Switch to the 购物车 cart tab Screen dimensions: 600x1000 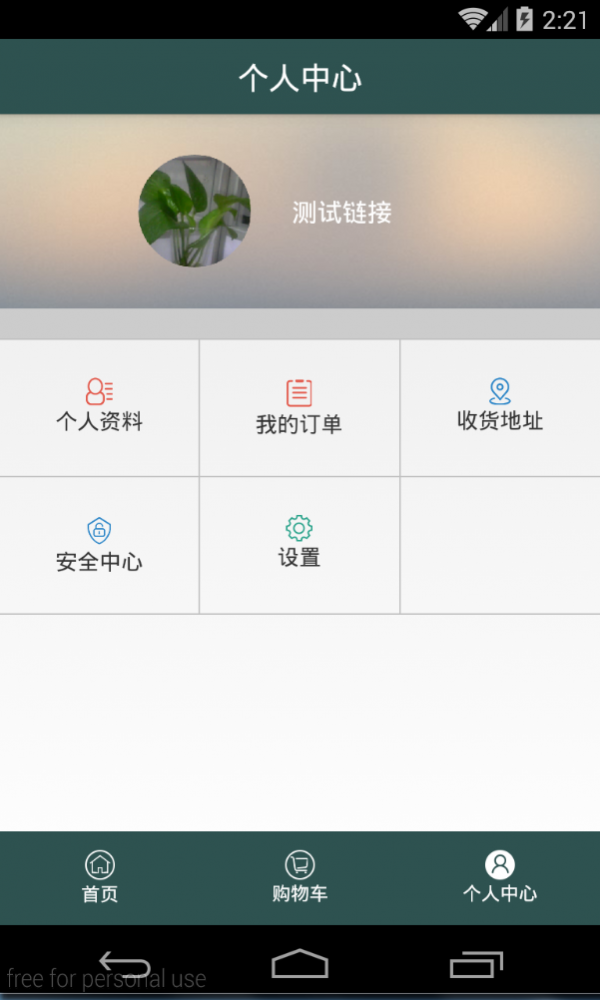(300, 877)
